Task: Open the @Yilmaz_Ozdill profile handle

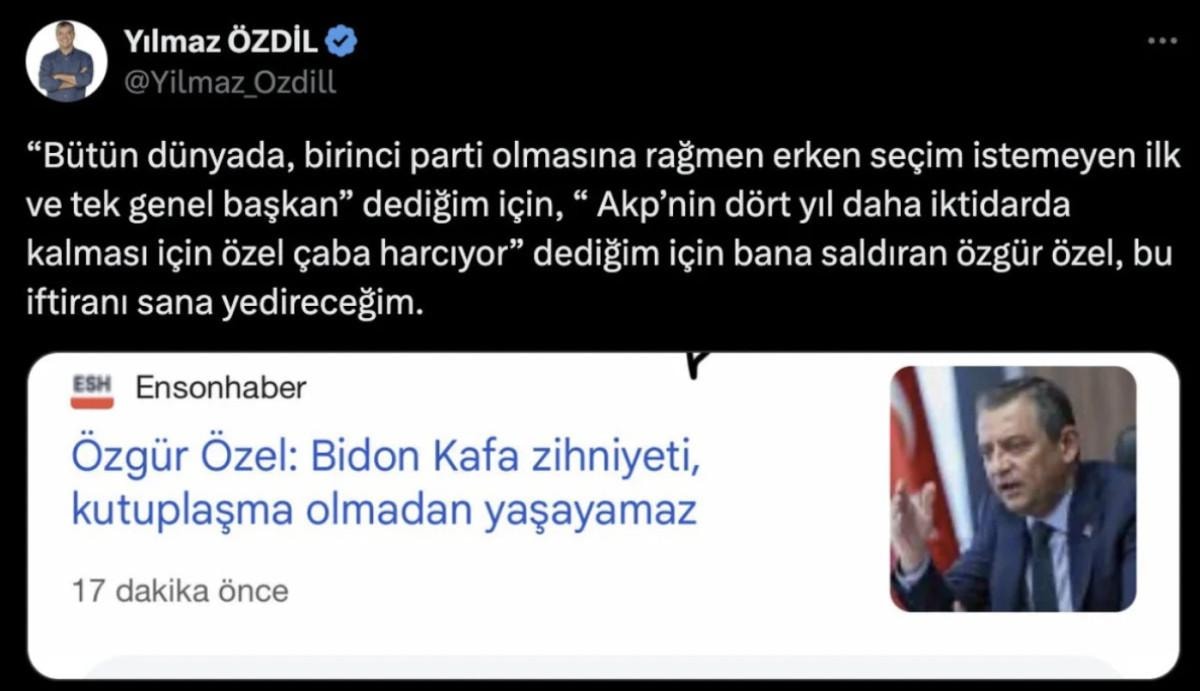Action: (229, 83)
